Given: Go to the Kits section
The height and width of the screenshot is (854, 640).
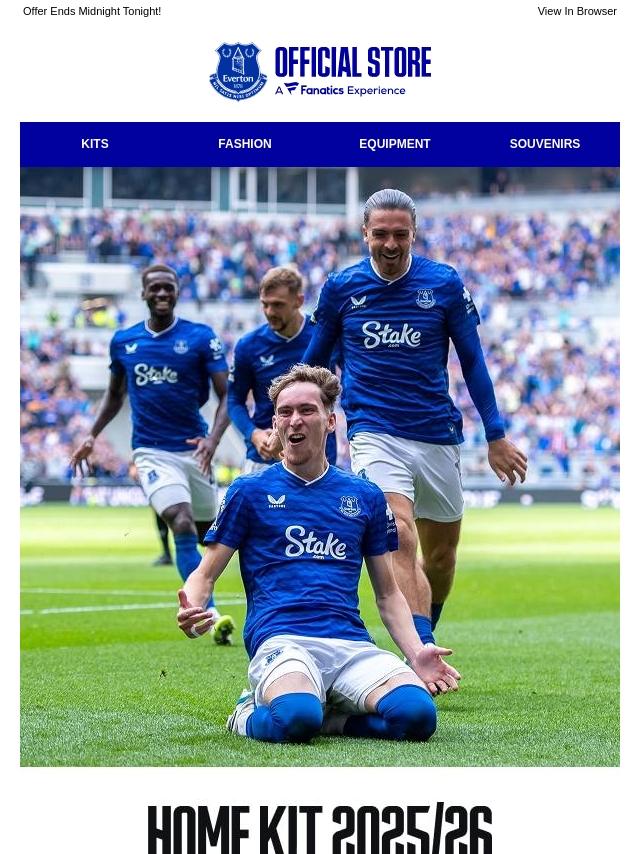Looking at the screenshot, I should point(95,144).
